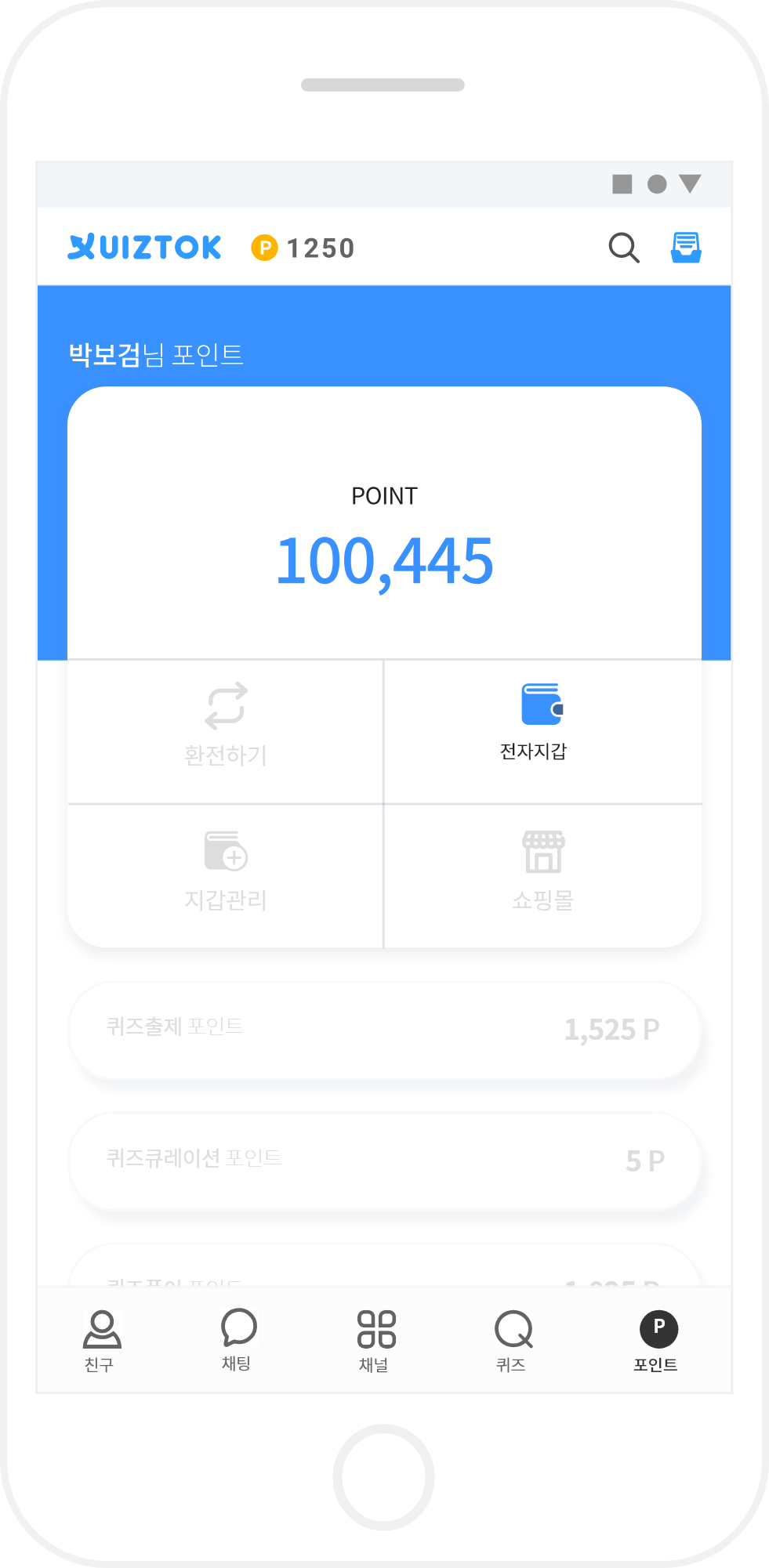Open the inbox tray icon
Image resolution: width=769 pixels, height=1568 pixels.
click(686, 248)
